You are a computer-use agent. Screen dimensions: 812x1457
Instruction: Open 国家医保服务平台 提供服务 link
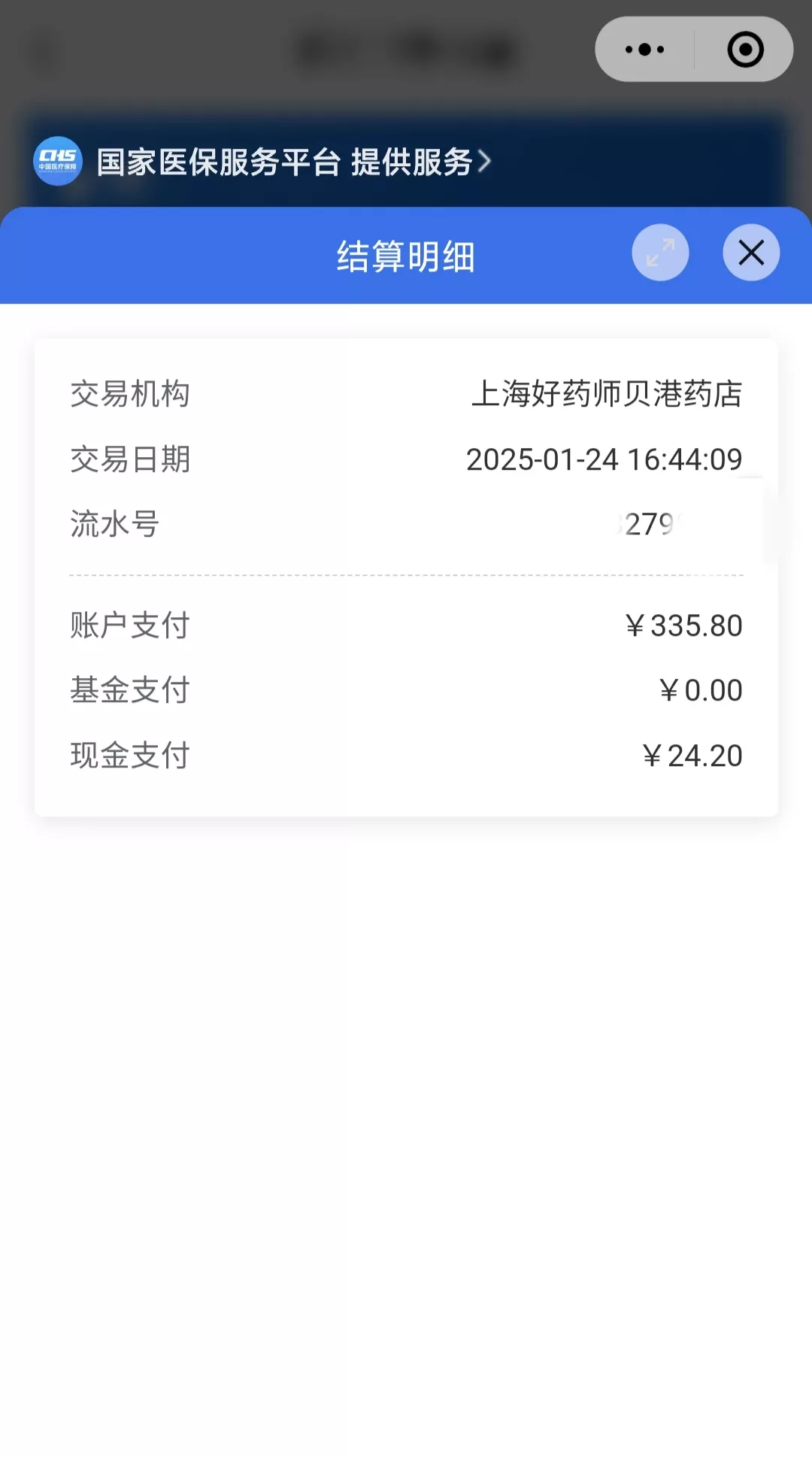click(x=262, y=162)
